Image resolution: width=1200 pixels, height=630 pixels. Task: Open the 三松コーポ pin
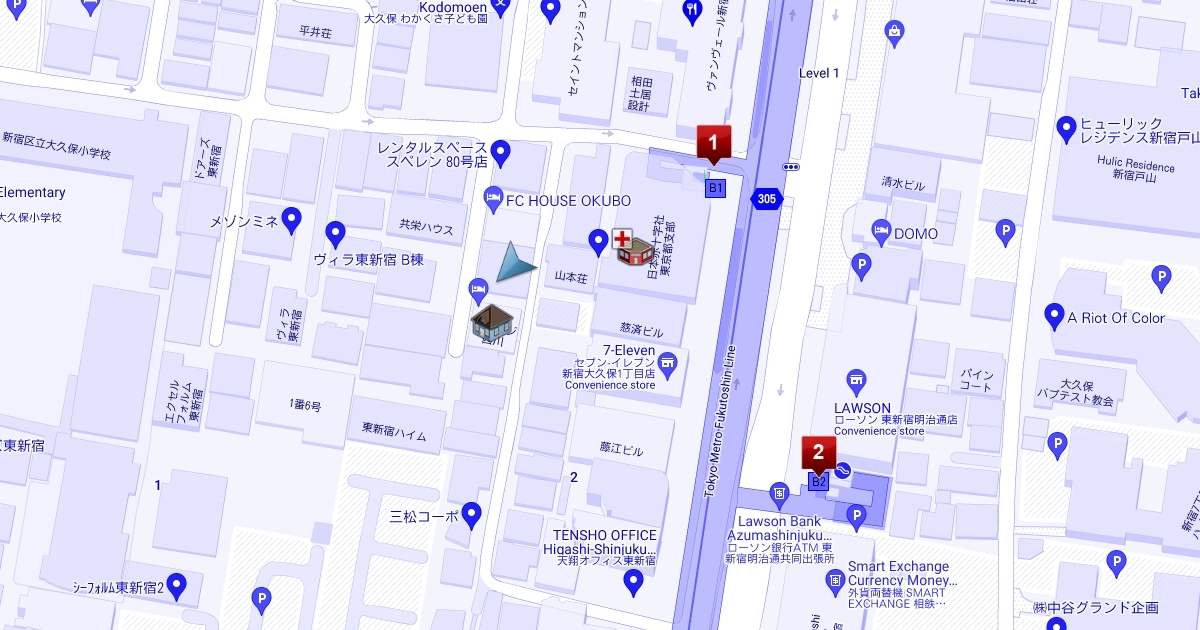coord(472,513)
